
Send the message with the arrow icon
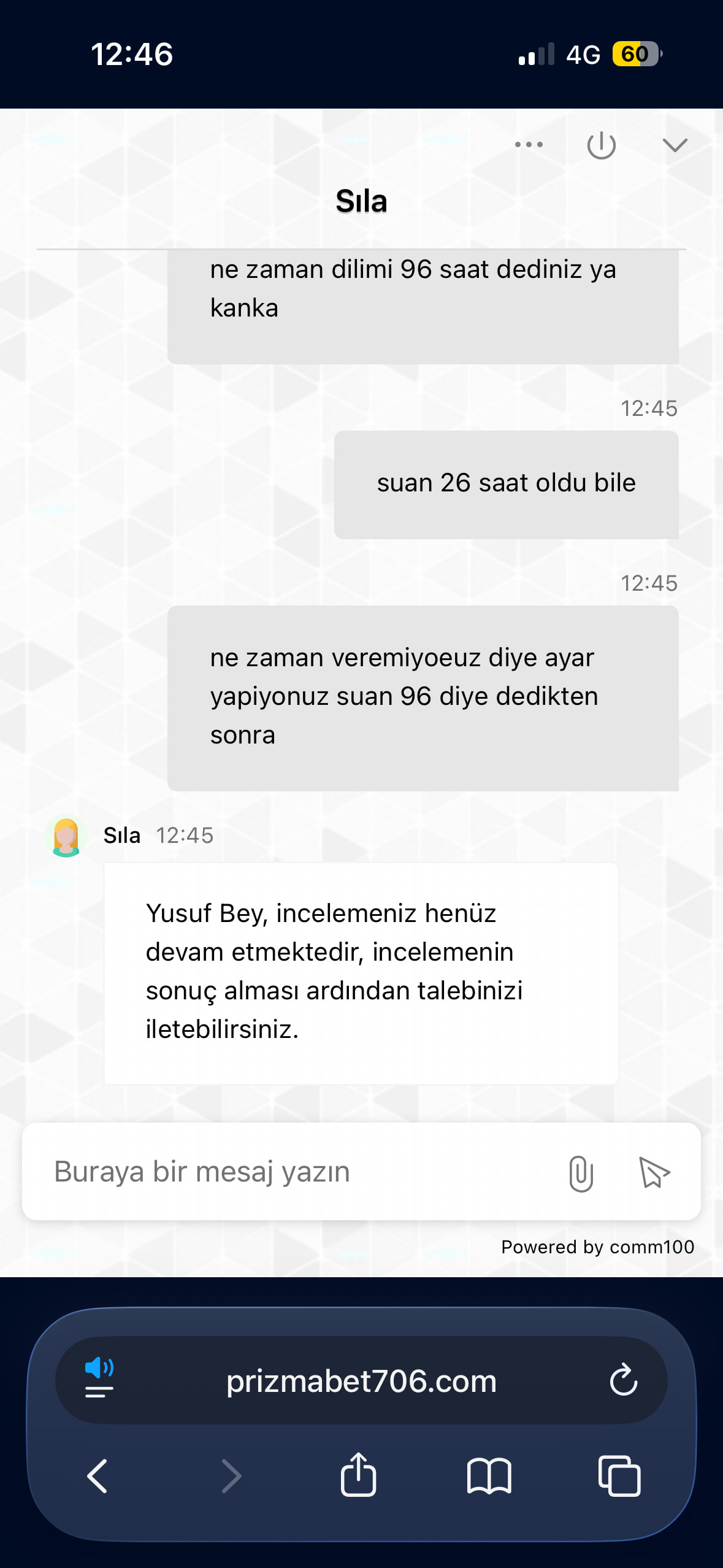pyautogui.click(x=654, y=1172)
